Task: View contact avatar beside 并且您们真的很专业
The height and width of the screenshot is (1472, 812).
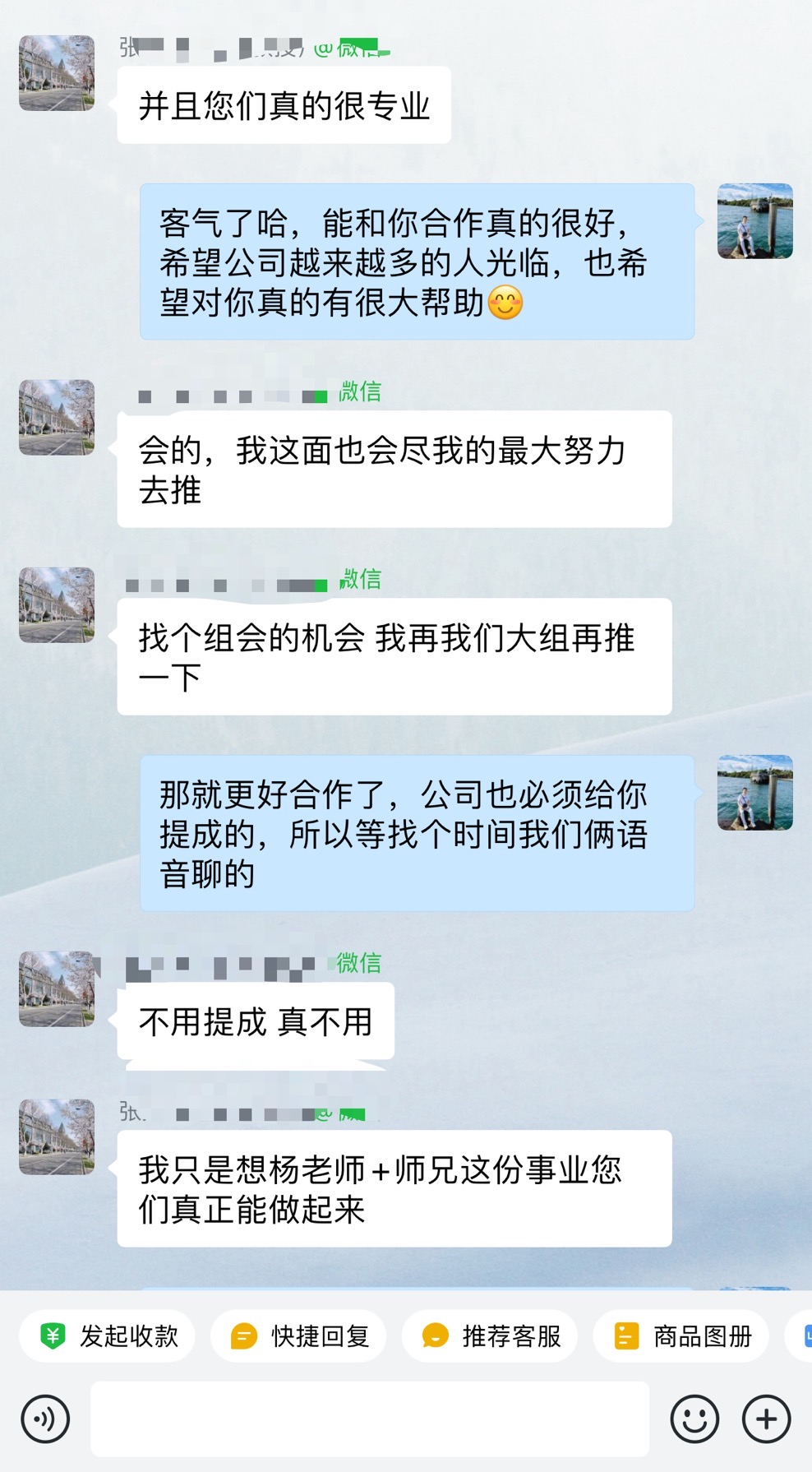Action: tap(57, 73)
